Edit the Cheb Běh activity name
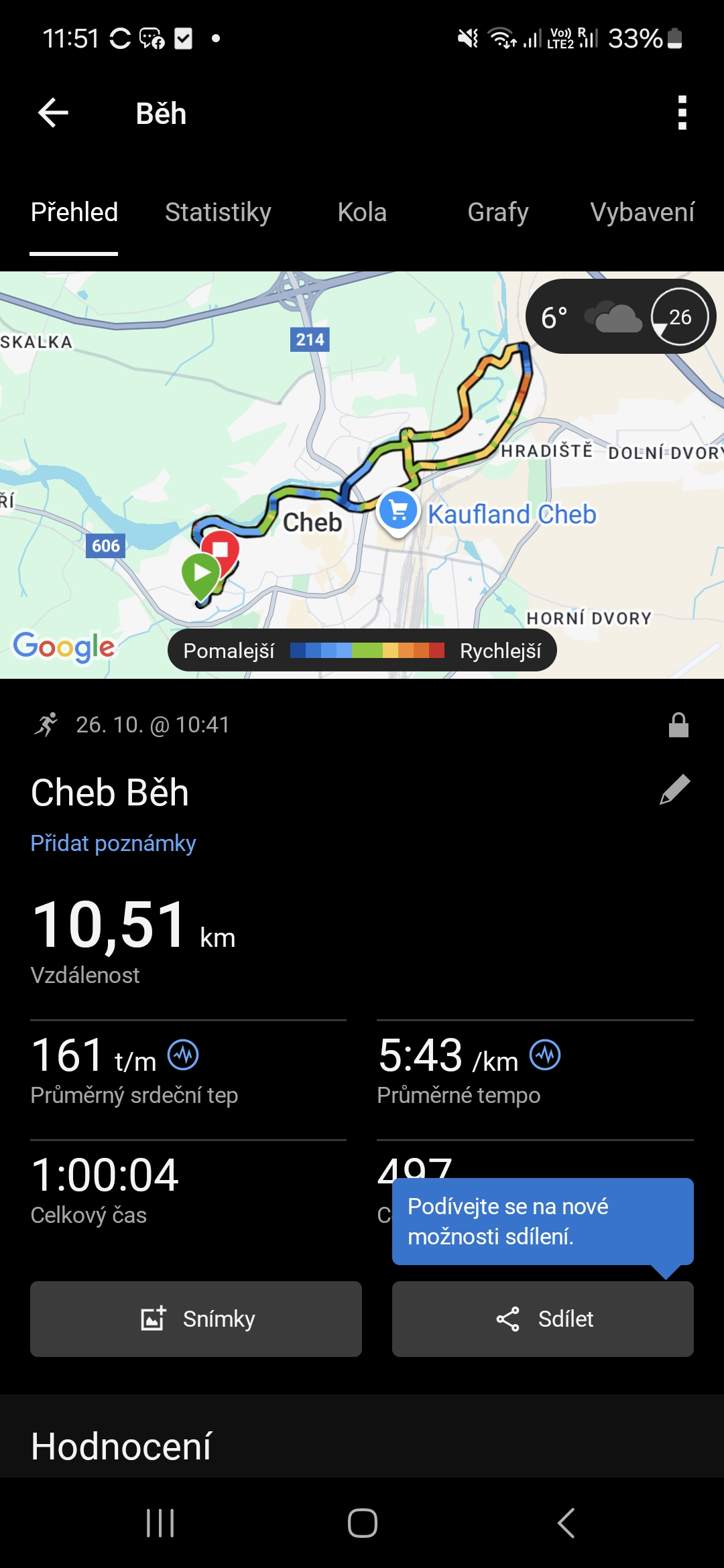 pos(674,789)
